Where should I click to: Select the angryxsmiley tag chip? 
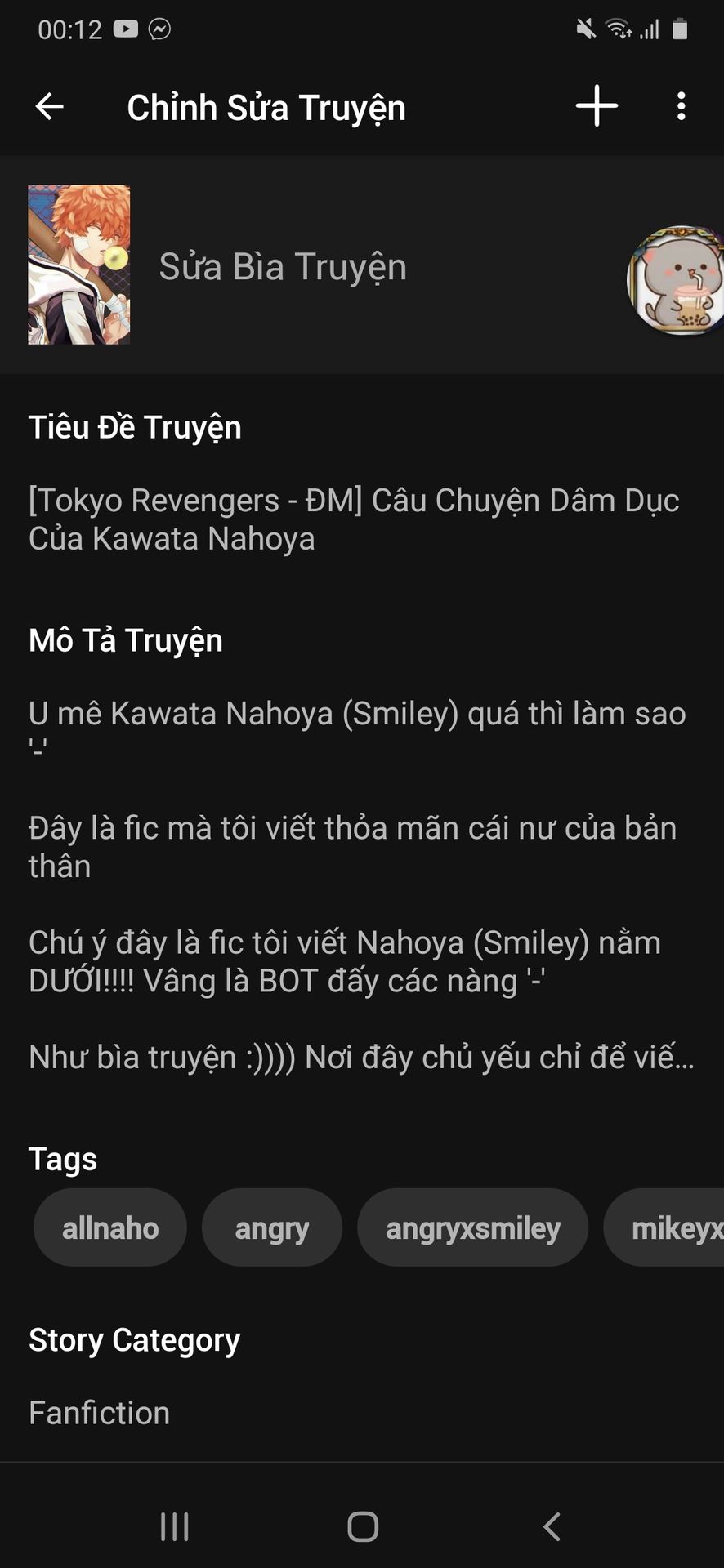click(x=473, y=1227)
